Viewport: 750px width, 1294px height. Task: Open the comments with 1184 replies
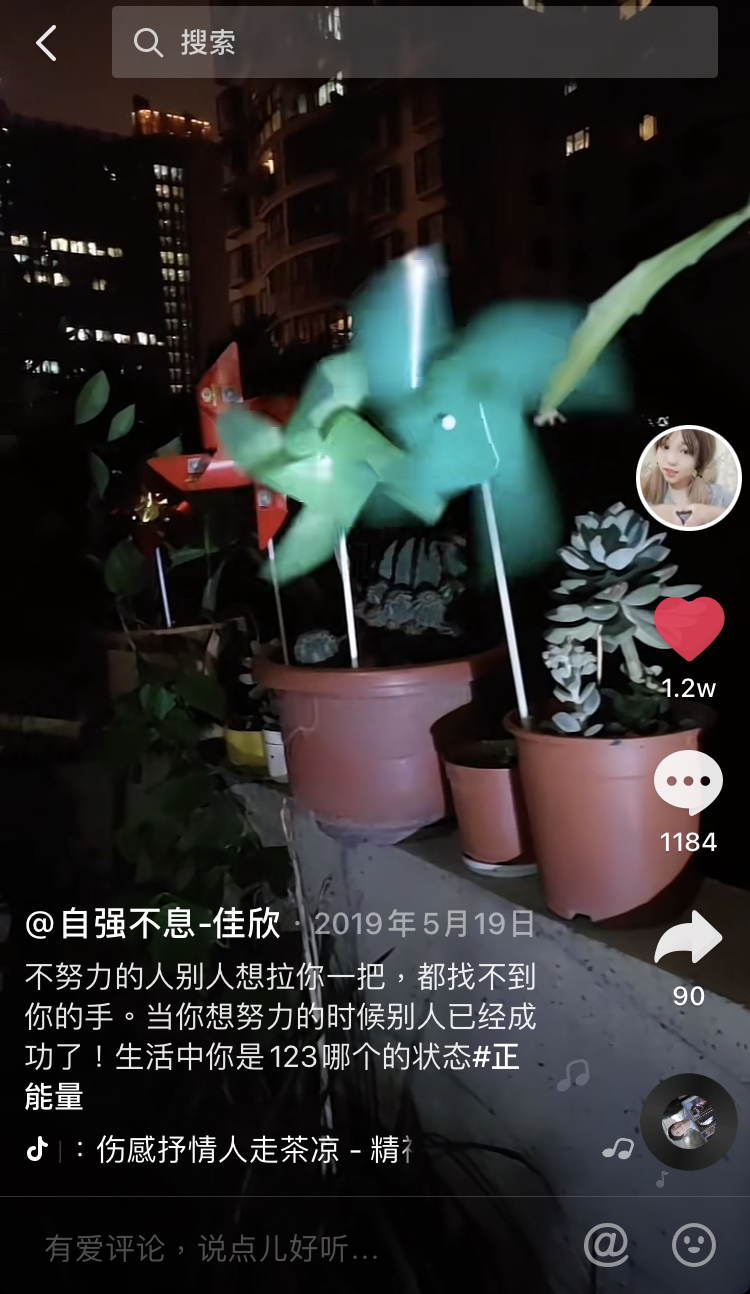click(x=688, y=783)
